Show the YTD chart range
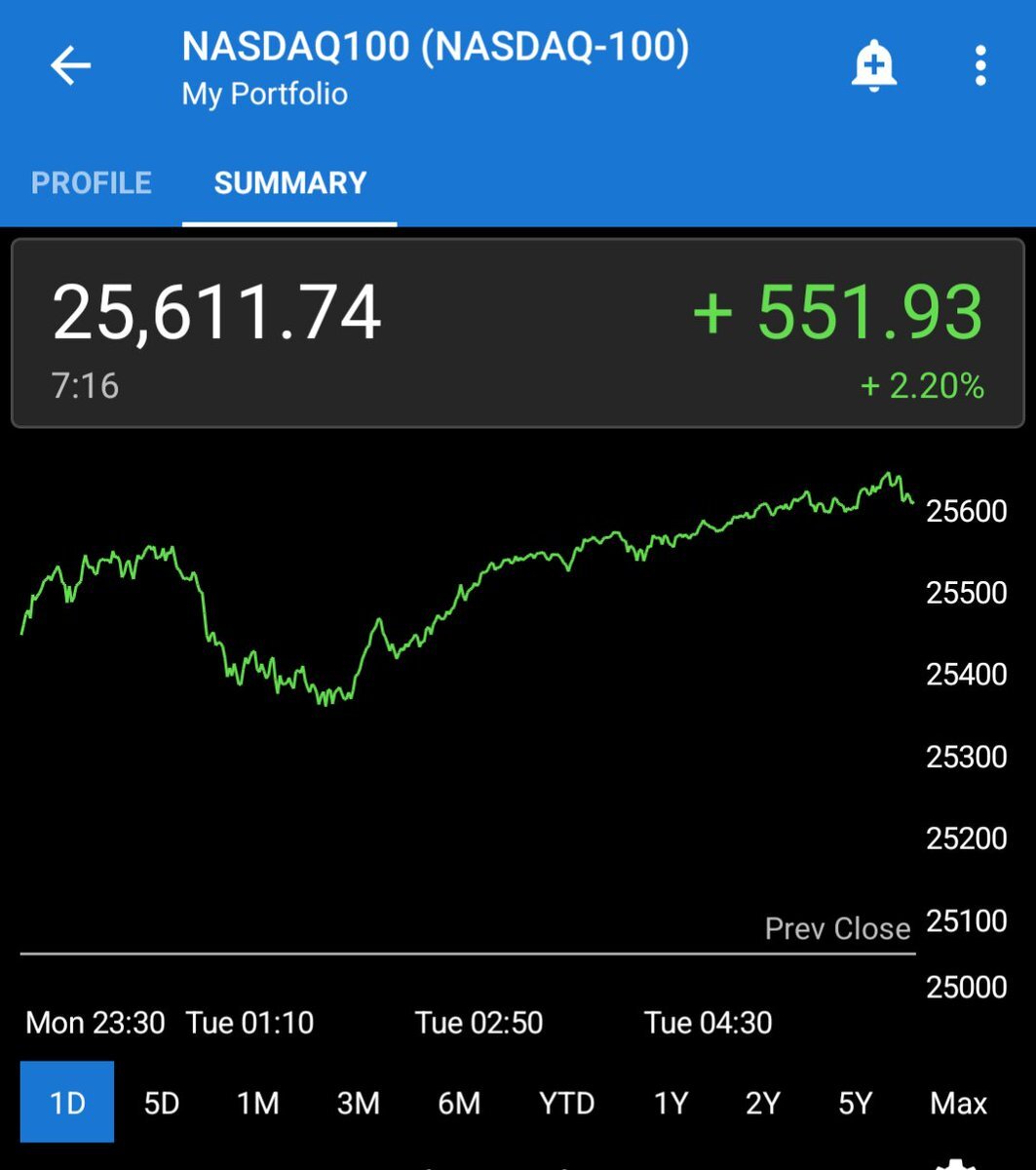The height and width of the screenshot is (1170, 1036). pyautogui.click(x=566, y=1103)
